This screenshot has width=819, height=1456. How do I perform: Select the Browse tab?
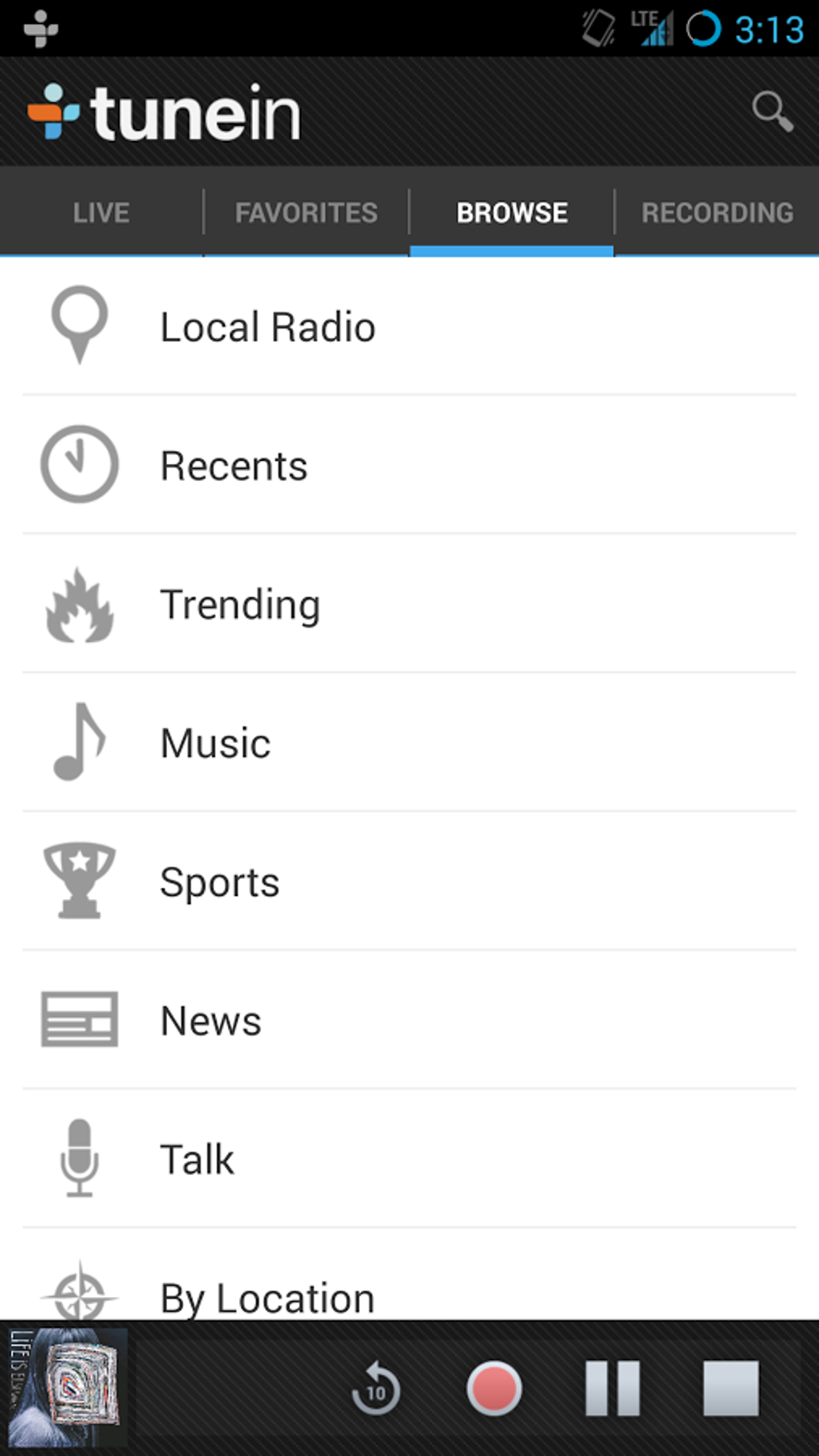511,213
